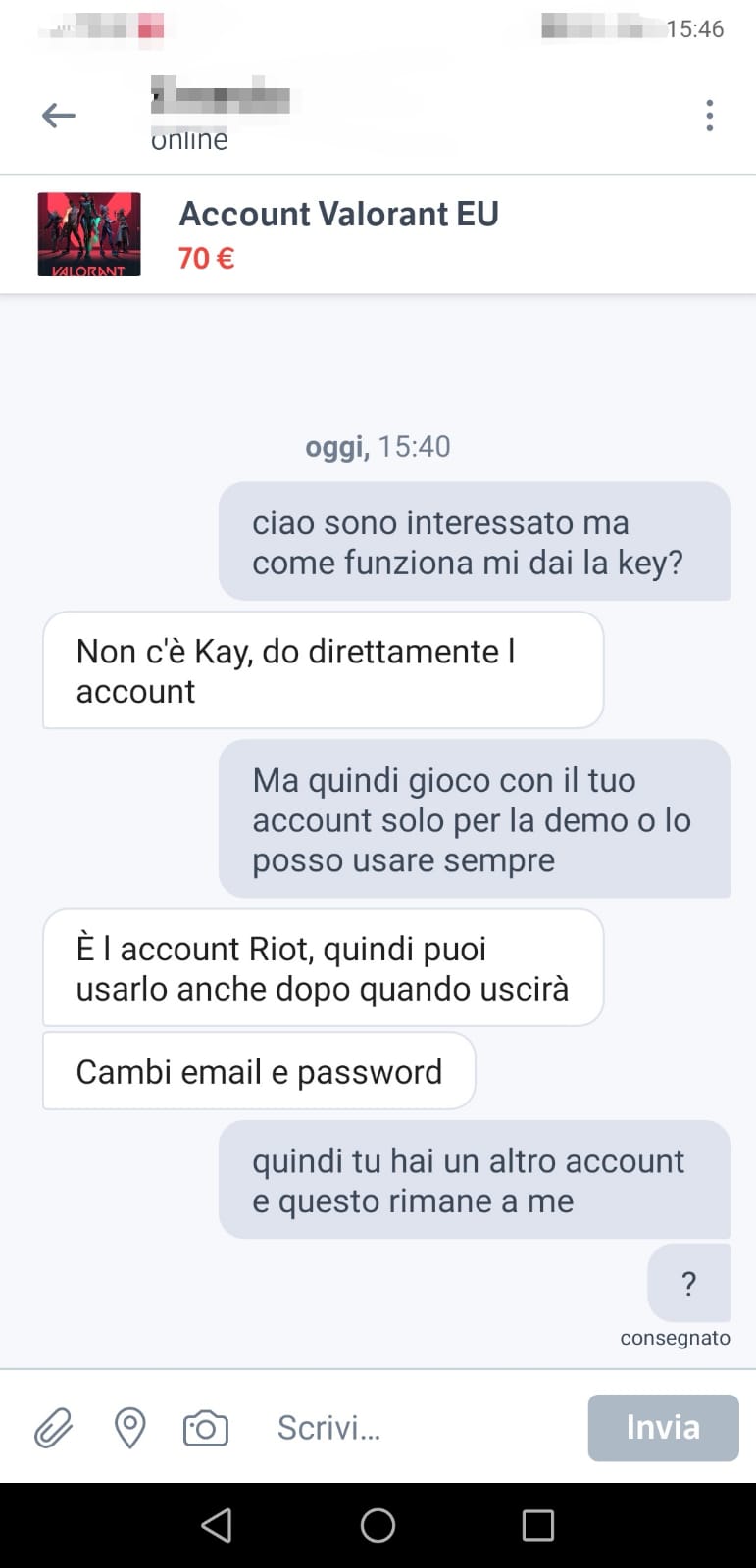The height and width of the screenshot is (1568, 756).
Task: Open the camera to send a photo
Action: click(206, 1428)
